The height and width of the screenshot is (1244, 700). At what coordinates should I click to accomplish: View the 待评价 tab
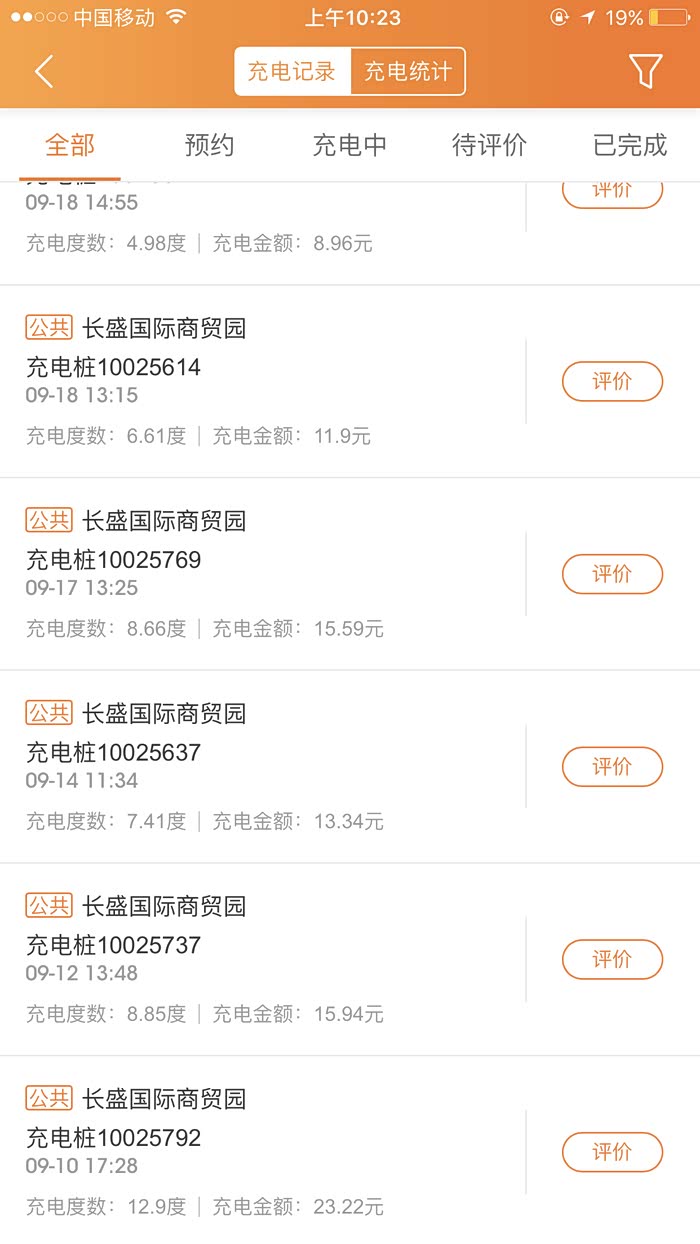[x=489, y=145]
